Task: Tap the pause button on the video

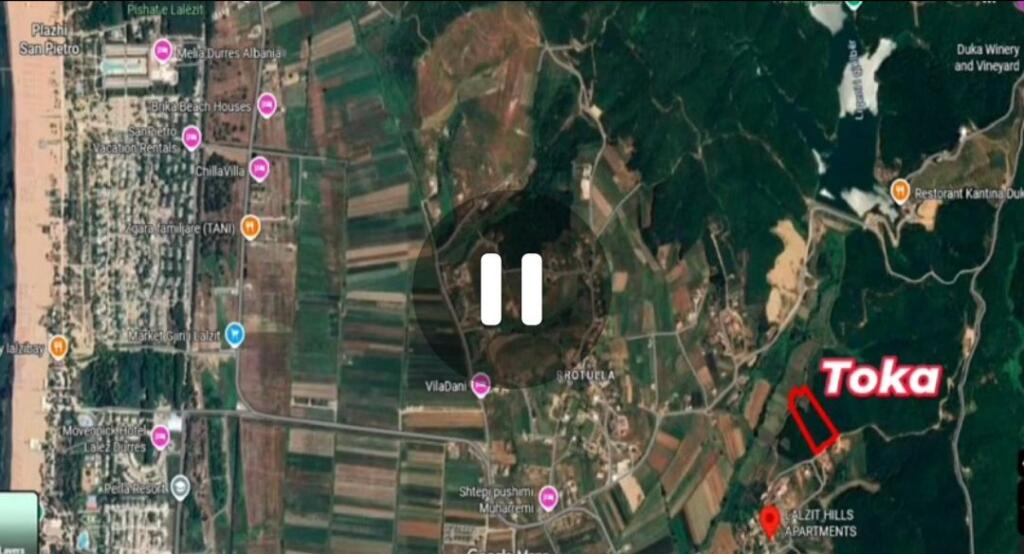Action: click(511, 289)
